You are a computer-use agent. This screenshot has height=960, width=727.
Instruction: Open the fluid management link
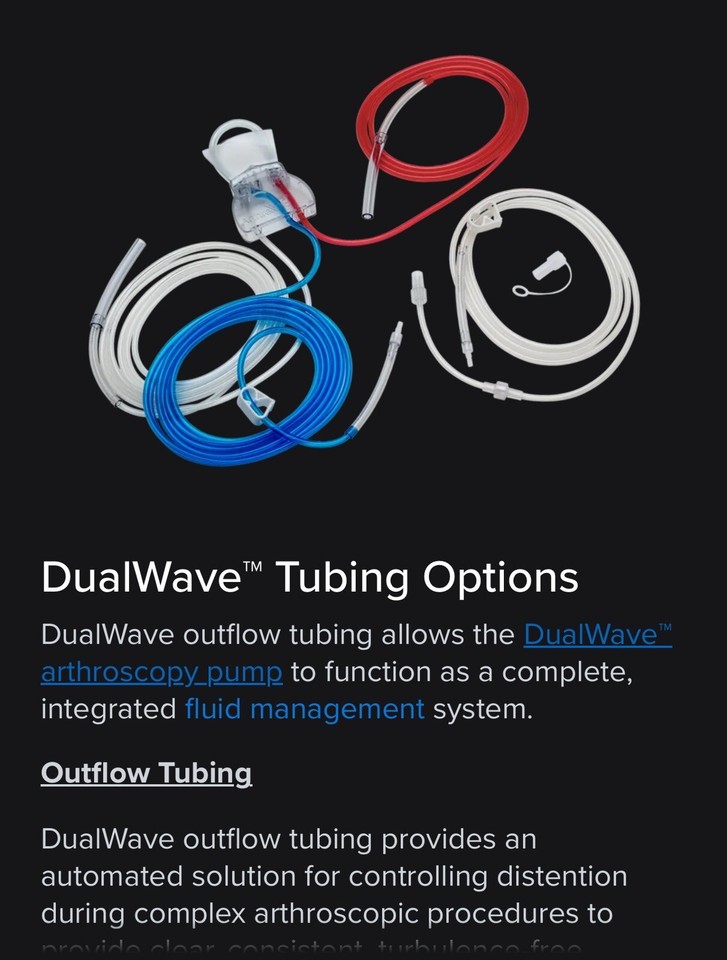[304, 709]
